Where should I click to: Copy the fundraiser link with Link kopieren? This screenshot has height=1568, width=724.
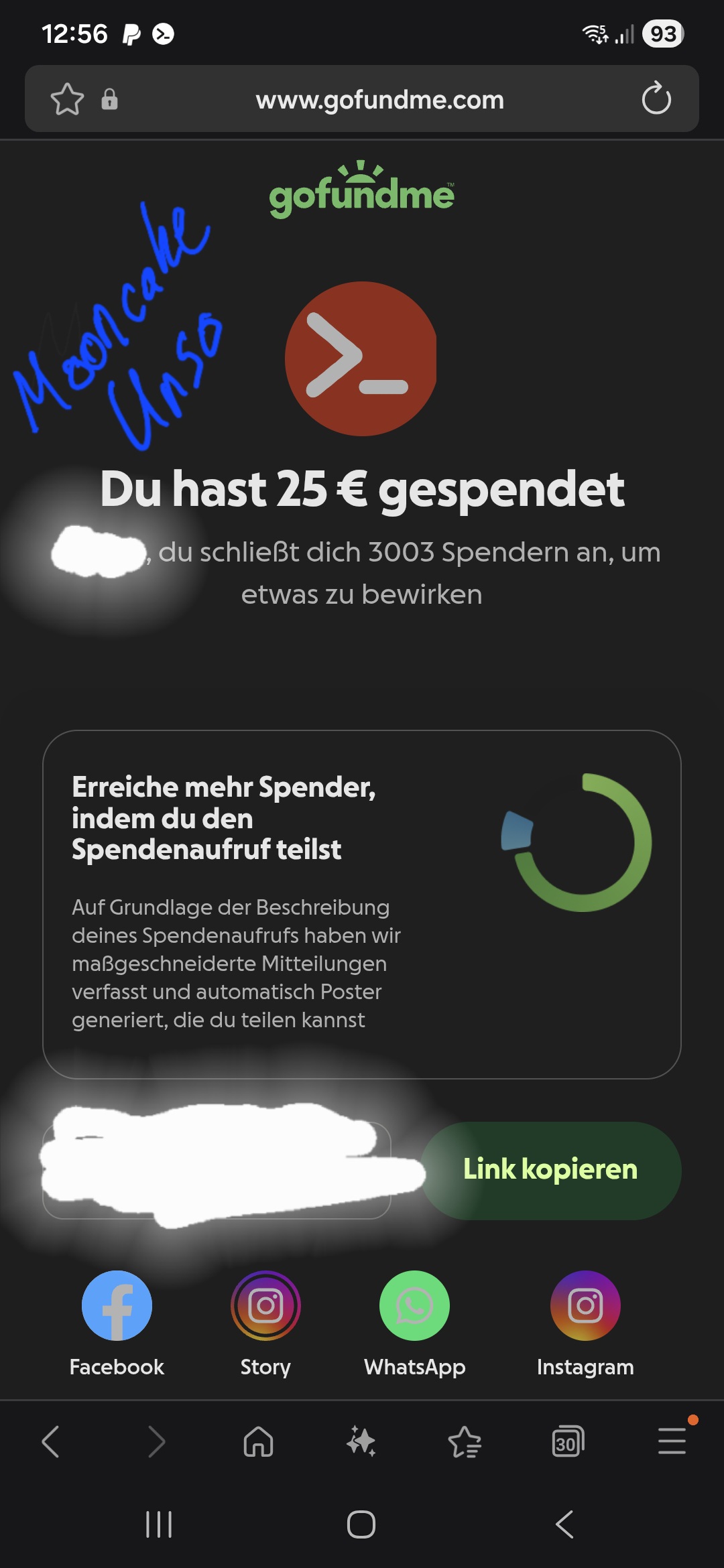tap(550, 1170)
